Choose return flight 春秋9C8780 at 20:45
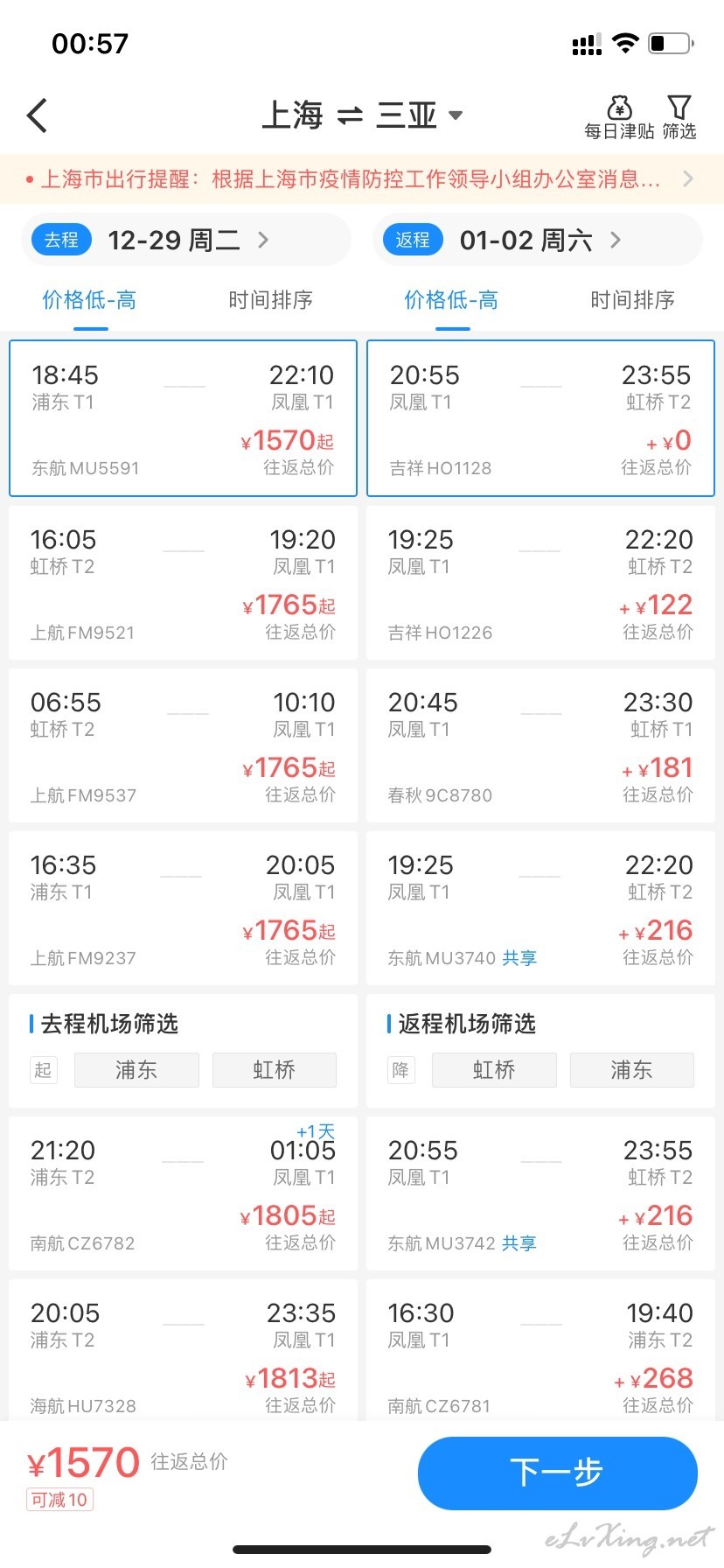 click(540, 745)
